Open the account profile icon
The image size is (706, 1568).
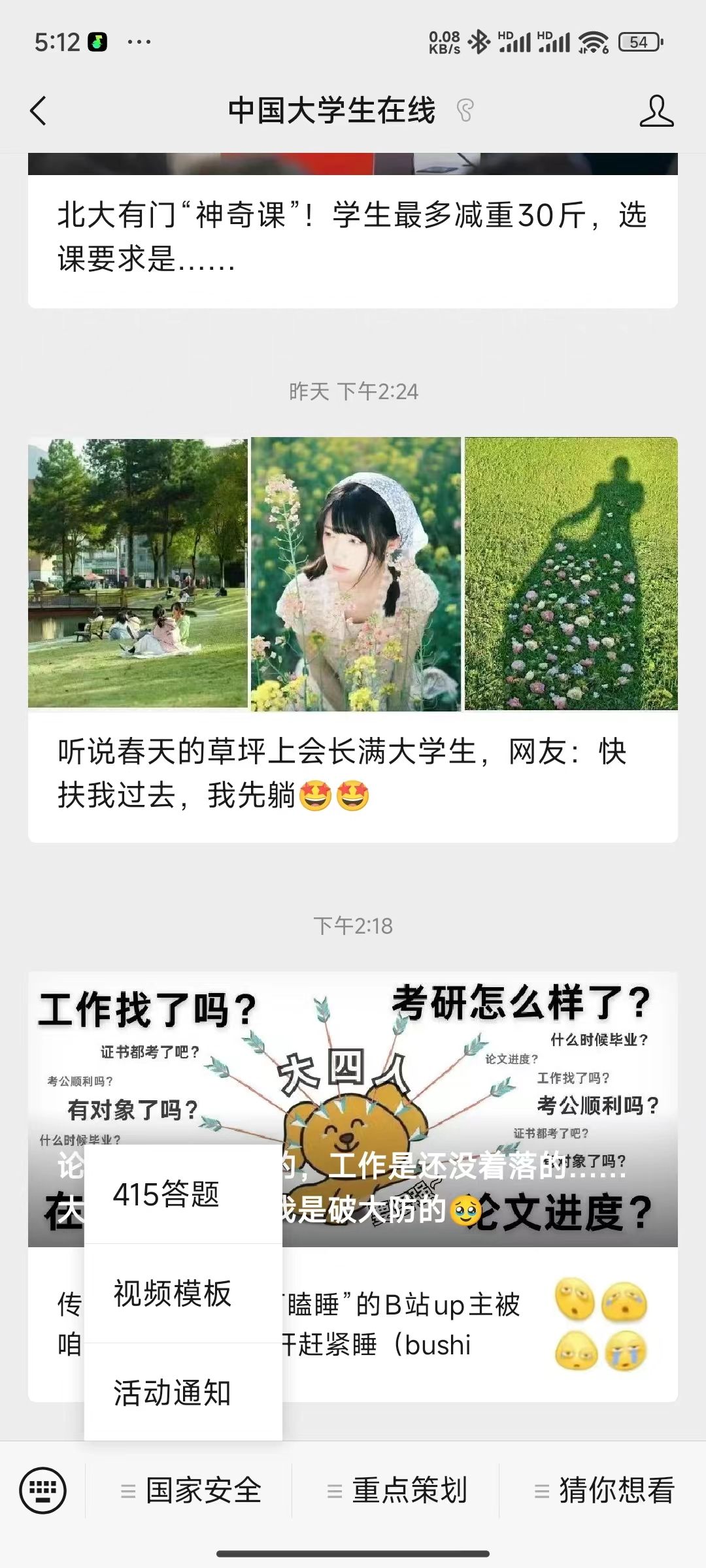tap(656, 110)
